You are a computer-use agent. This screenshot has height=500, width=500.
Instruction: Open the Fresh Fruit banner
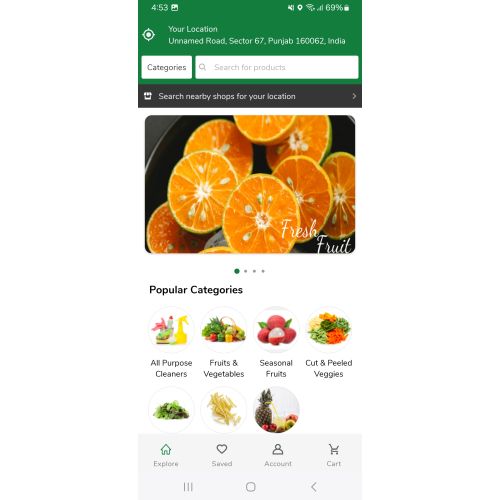click(250, 184)
